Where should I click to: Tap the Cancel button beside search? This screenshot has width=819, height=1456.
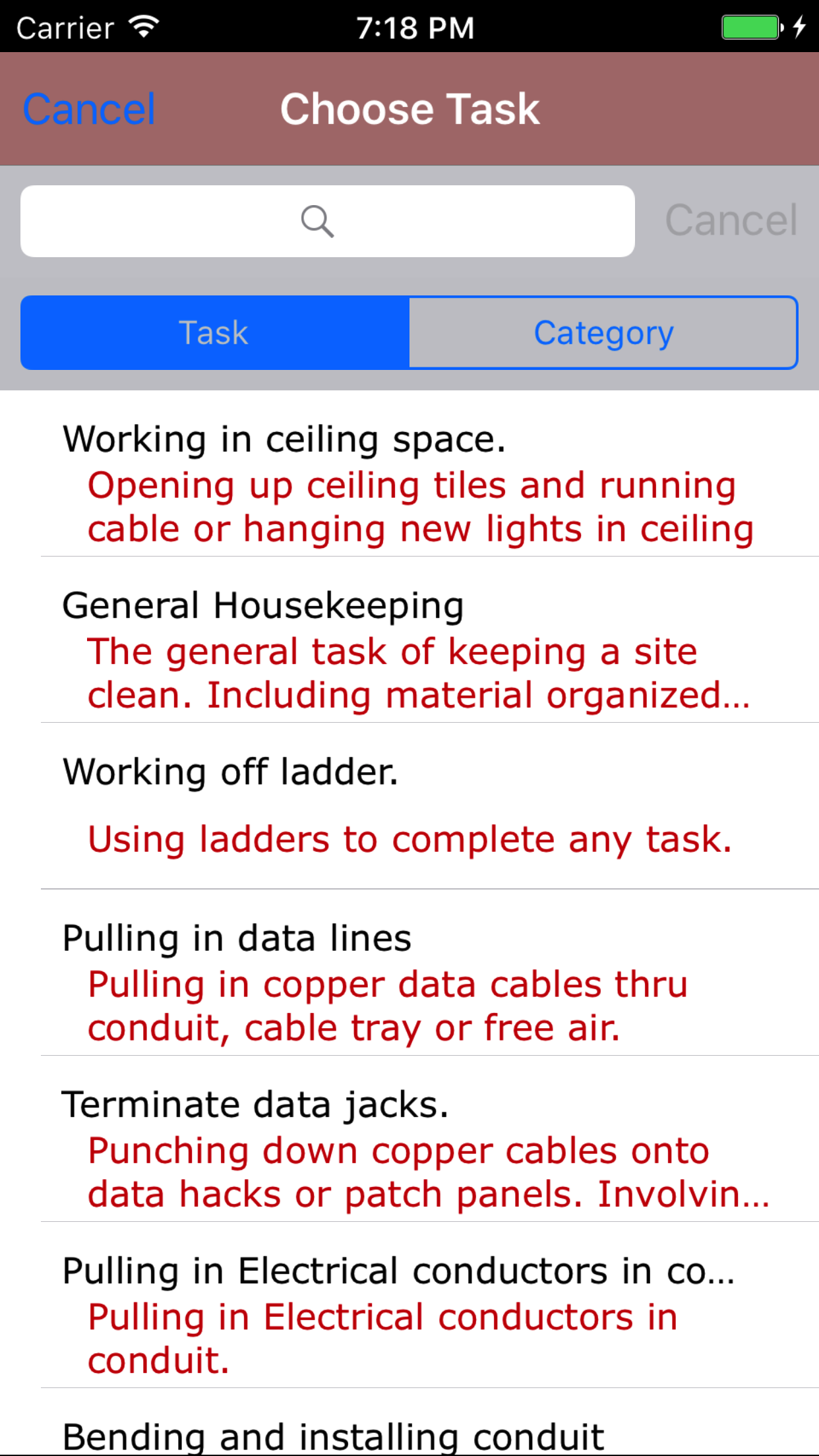731,220
